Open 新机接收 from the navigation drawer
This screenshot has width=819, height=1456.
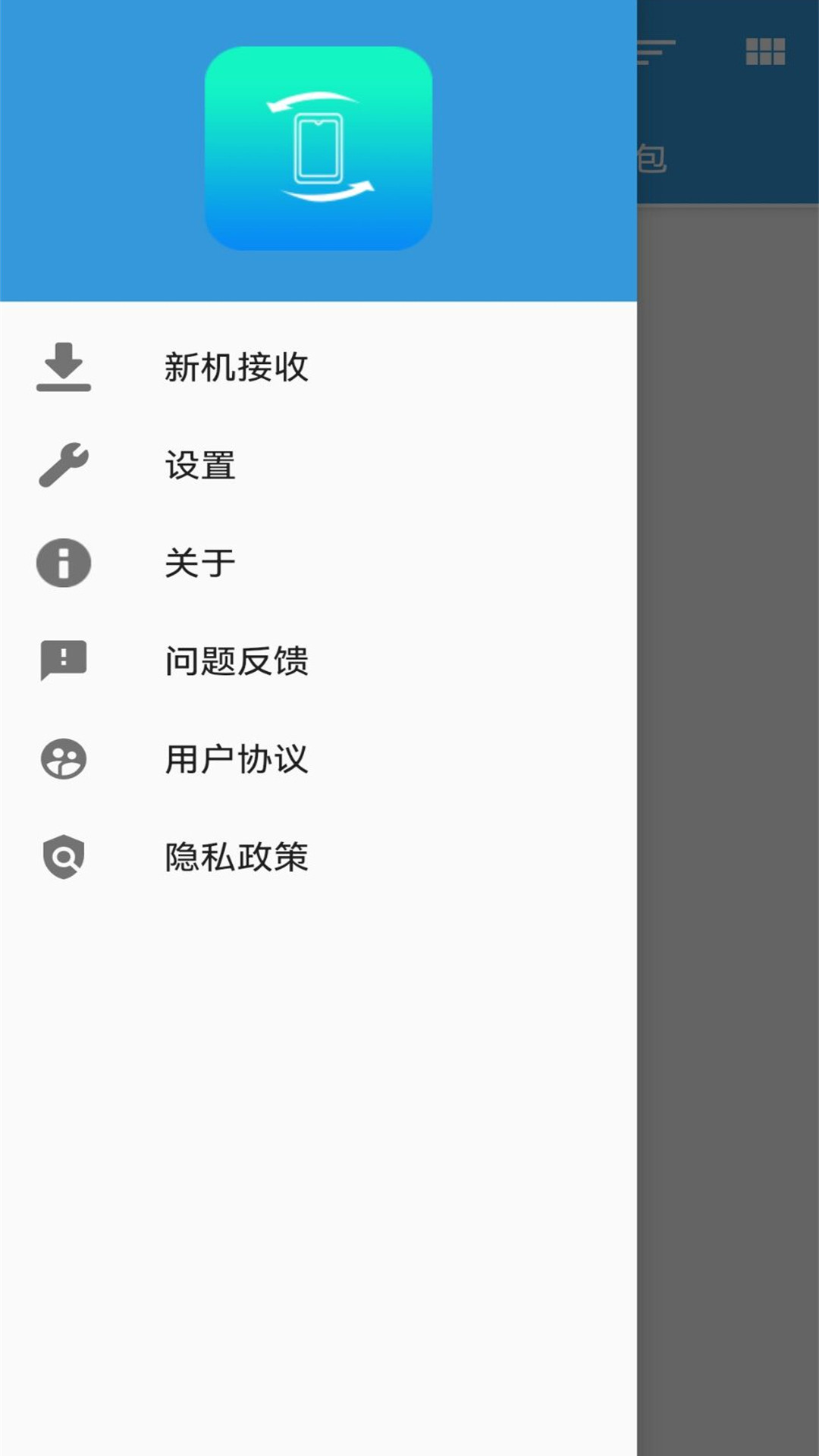click(x=237, y=368)
